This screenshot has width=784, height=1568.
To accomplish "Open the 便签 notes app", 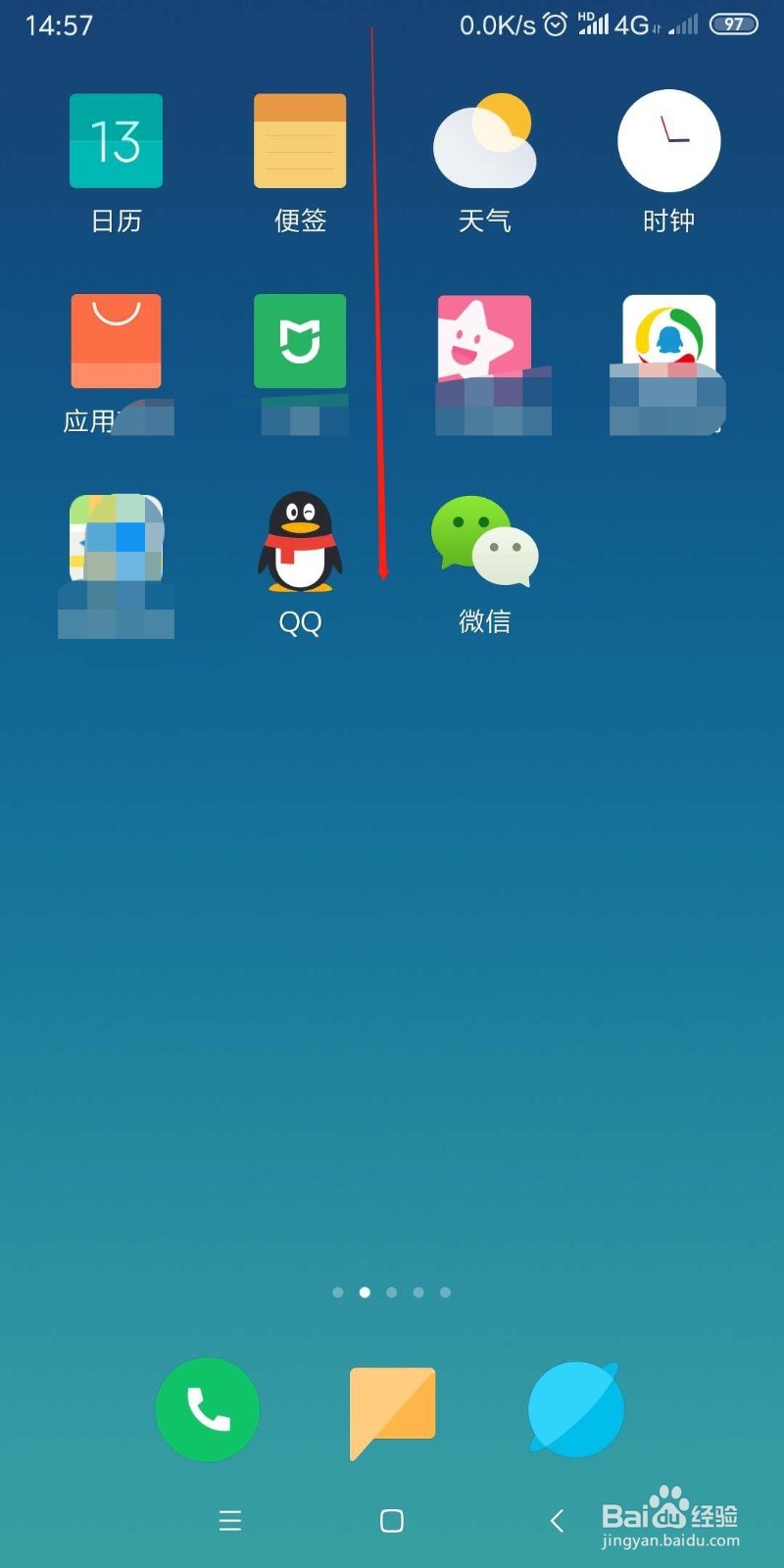I will click(x=299, y=140).
